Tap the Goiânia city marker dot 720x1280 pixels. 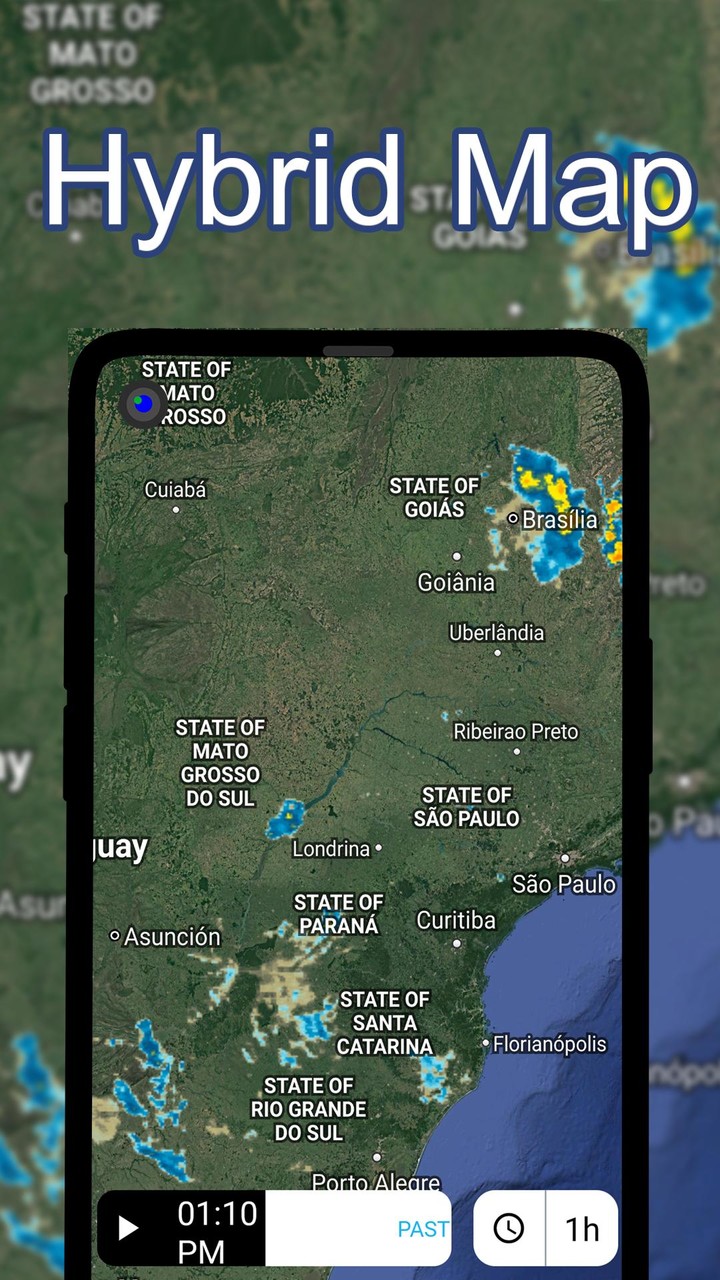(459, 556)
